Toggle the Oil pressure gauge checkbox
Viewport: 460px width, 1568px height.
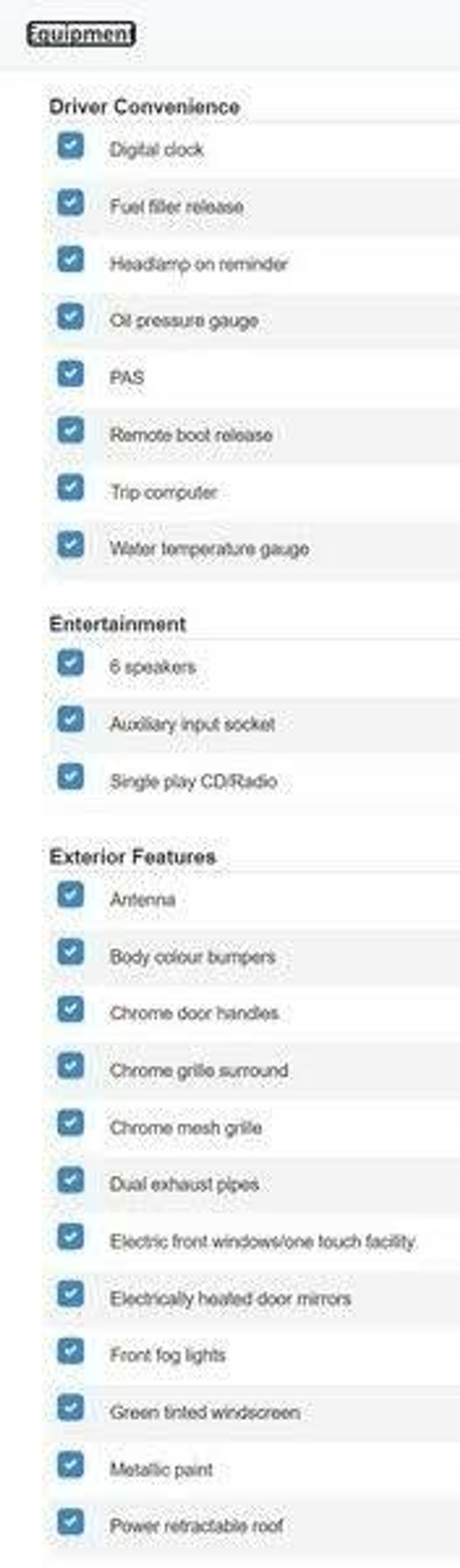click(71, 317)
